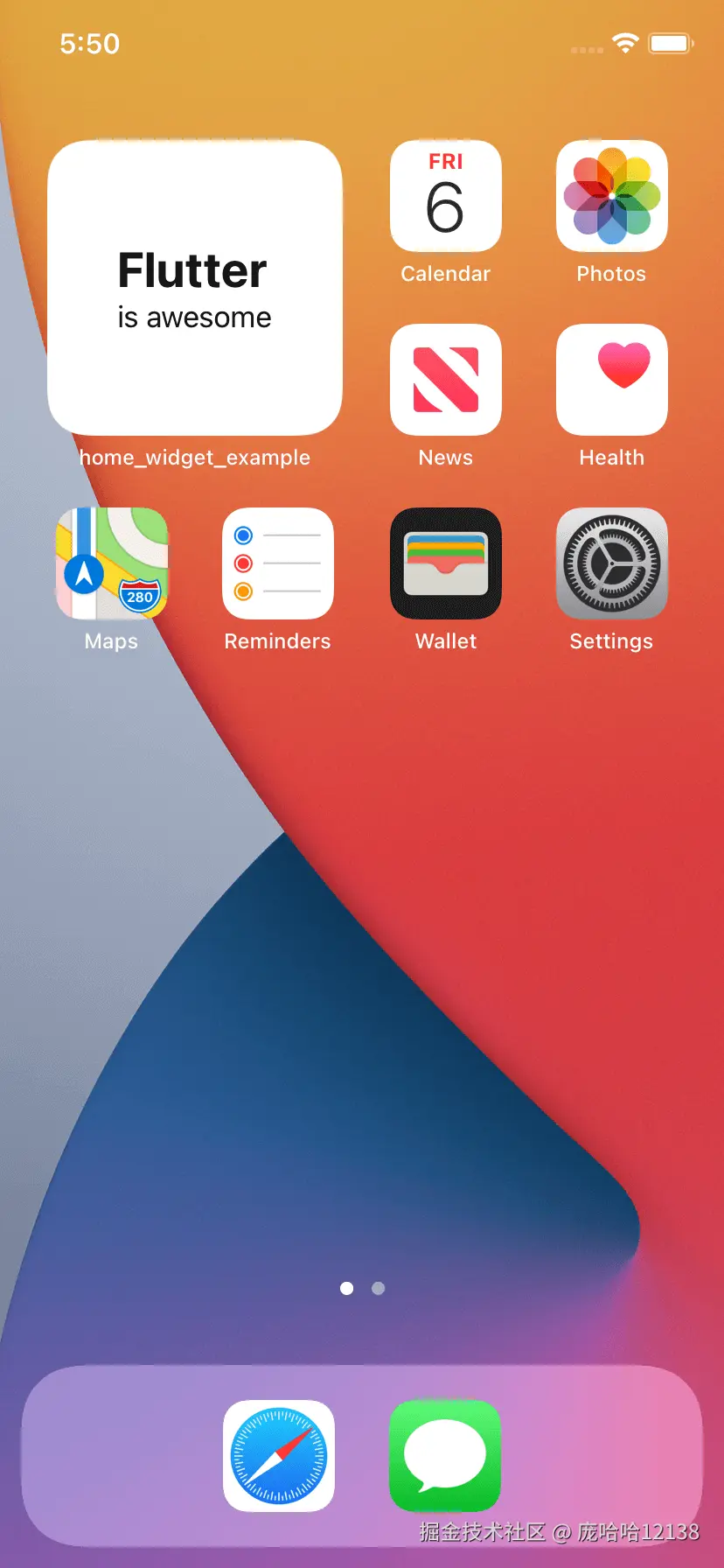This screenshot has width=724, height=1568.
Task: Open the Flutter home_widget_example widget
Action: 194,287
